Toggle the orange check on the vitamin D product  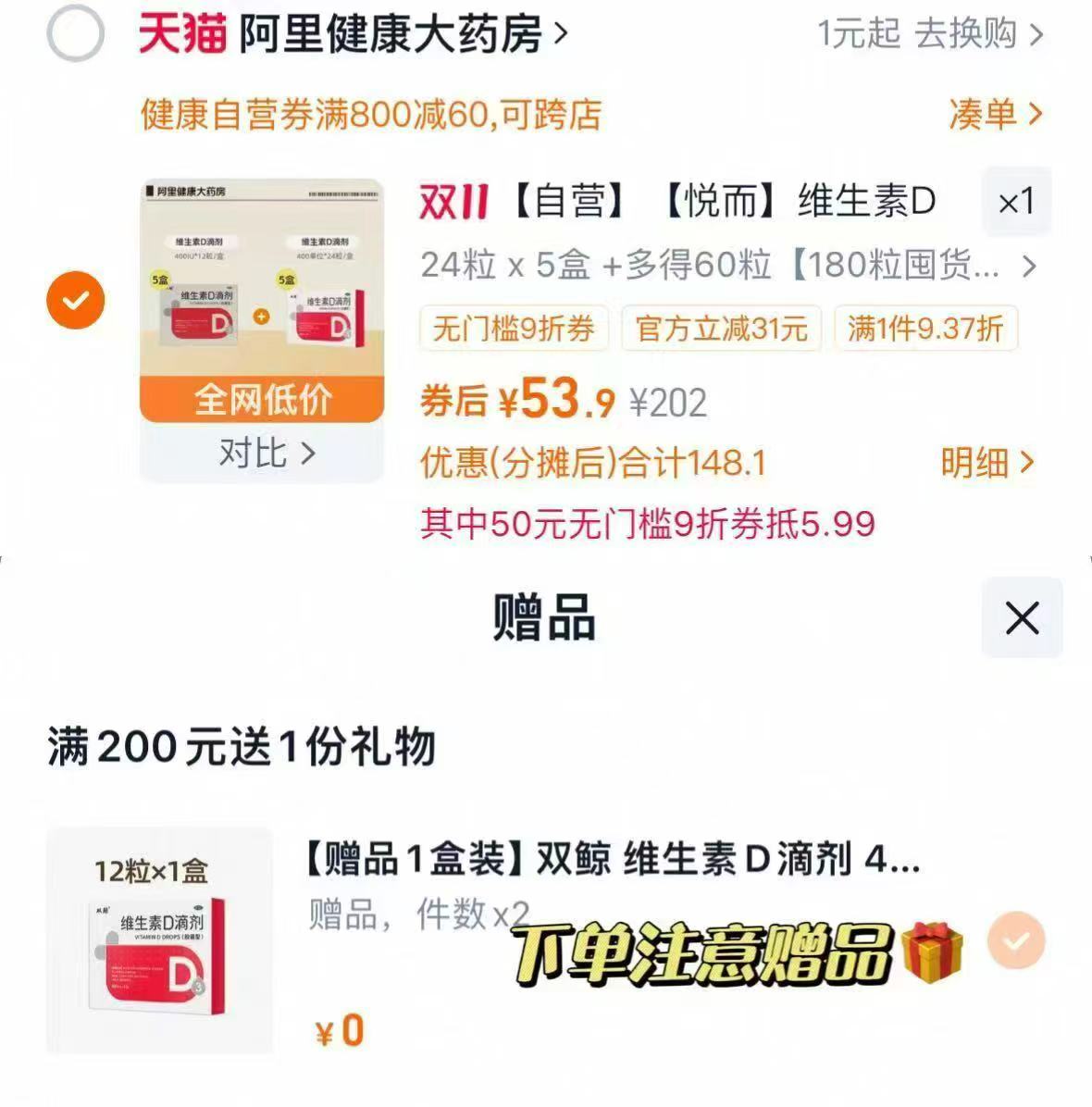coord(76,299)
